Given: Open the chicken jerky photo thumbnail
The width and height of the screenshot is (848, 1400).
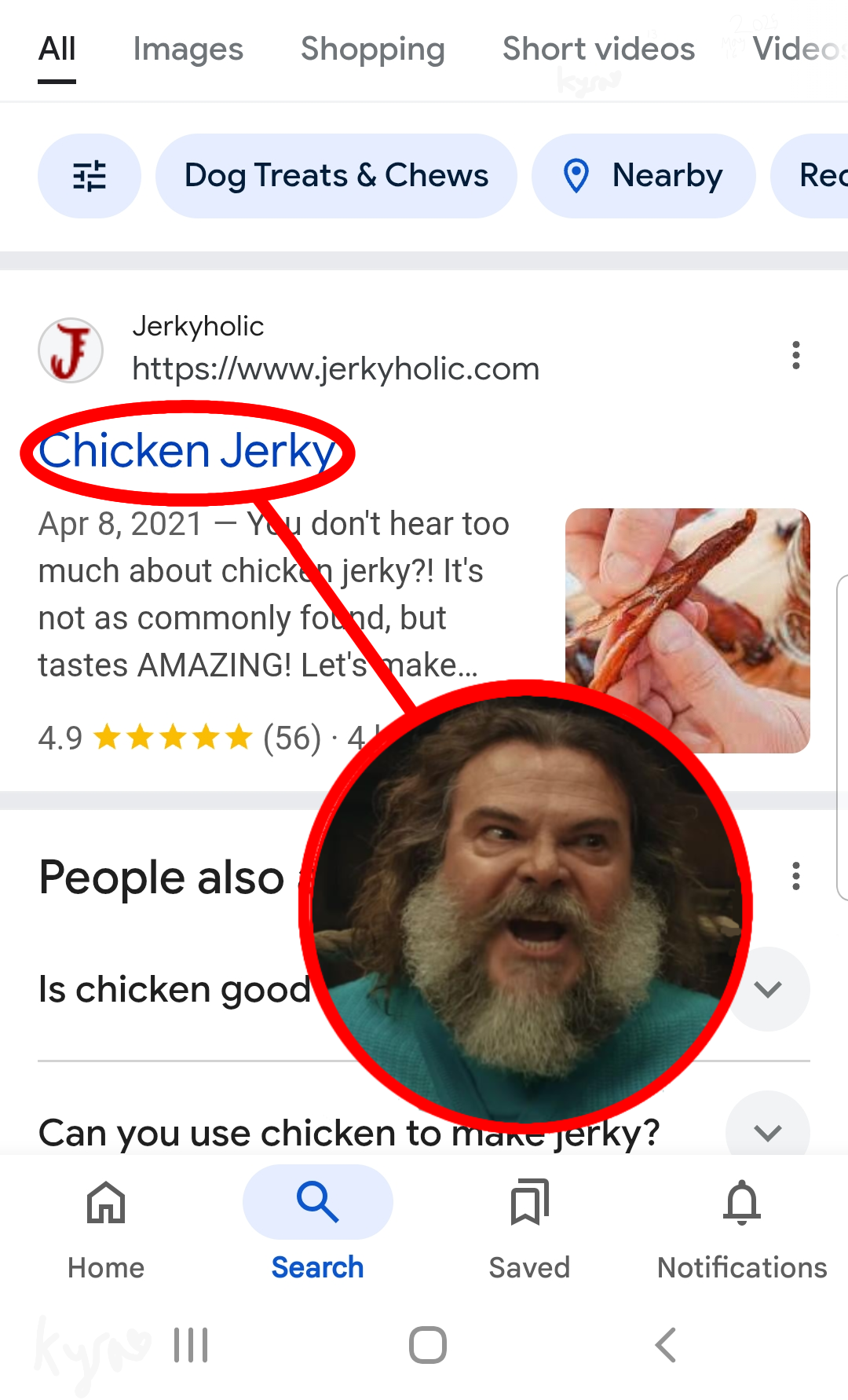Looking at the screenshot, I should click(687, 597).
